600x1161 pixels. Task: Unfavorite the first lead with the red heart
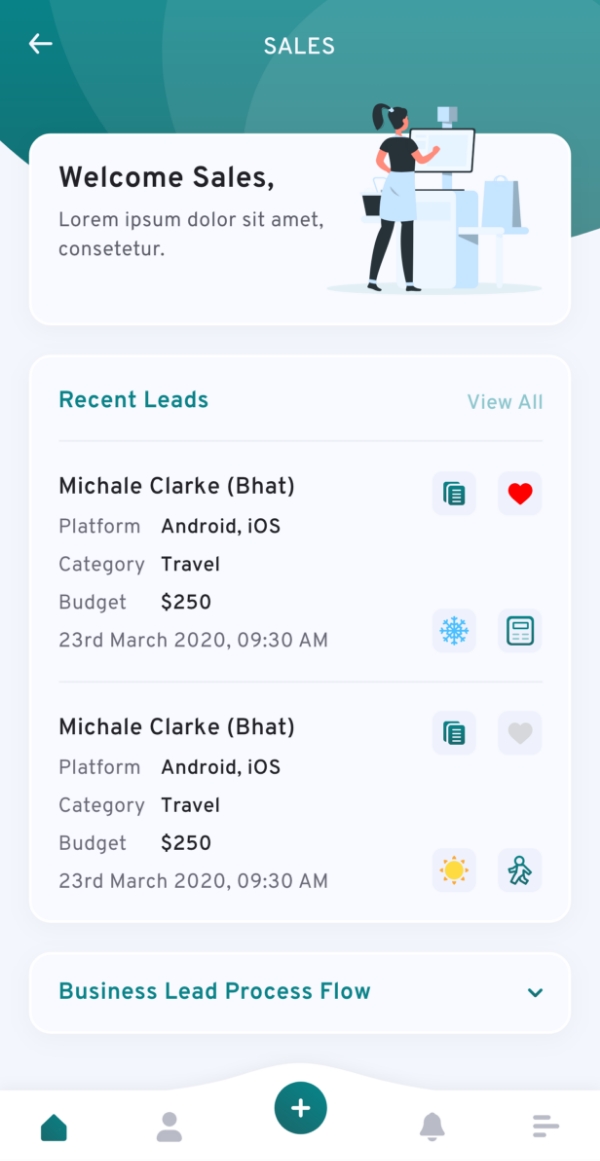(520, 493)
